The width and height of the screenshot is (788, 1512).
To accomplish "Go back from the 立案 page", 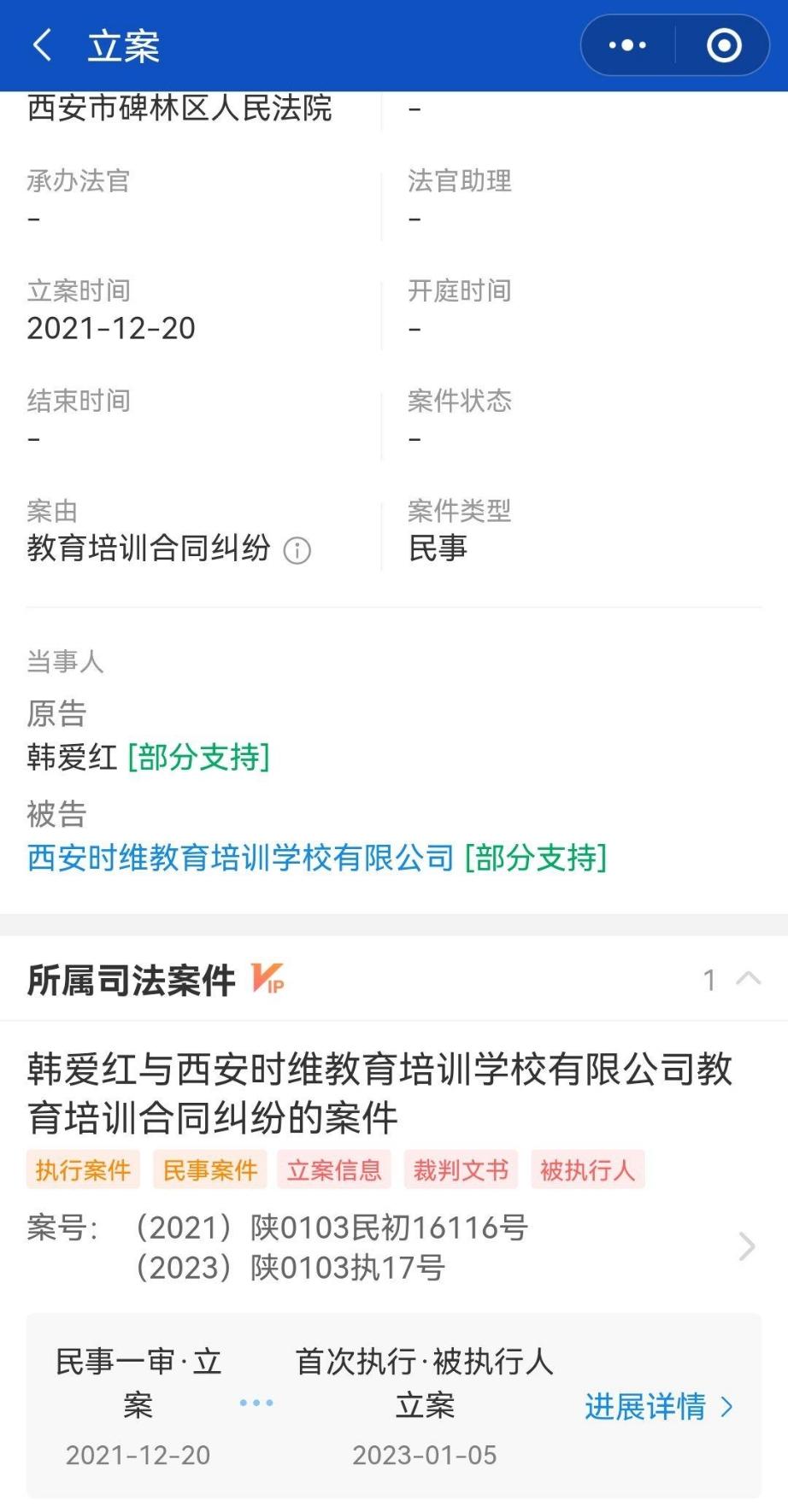I will [x=42, y=45].
